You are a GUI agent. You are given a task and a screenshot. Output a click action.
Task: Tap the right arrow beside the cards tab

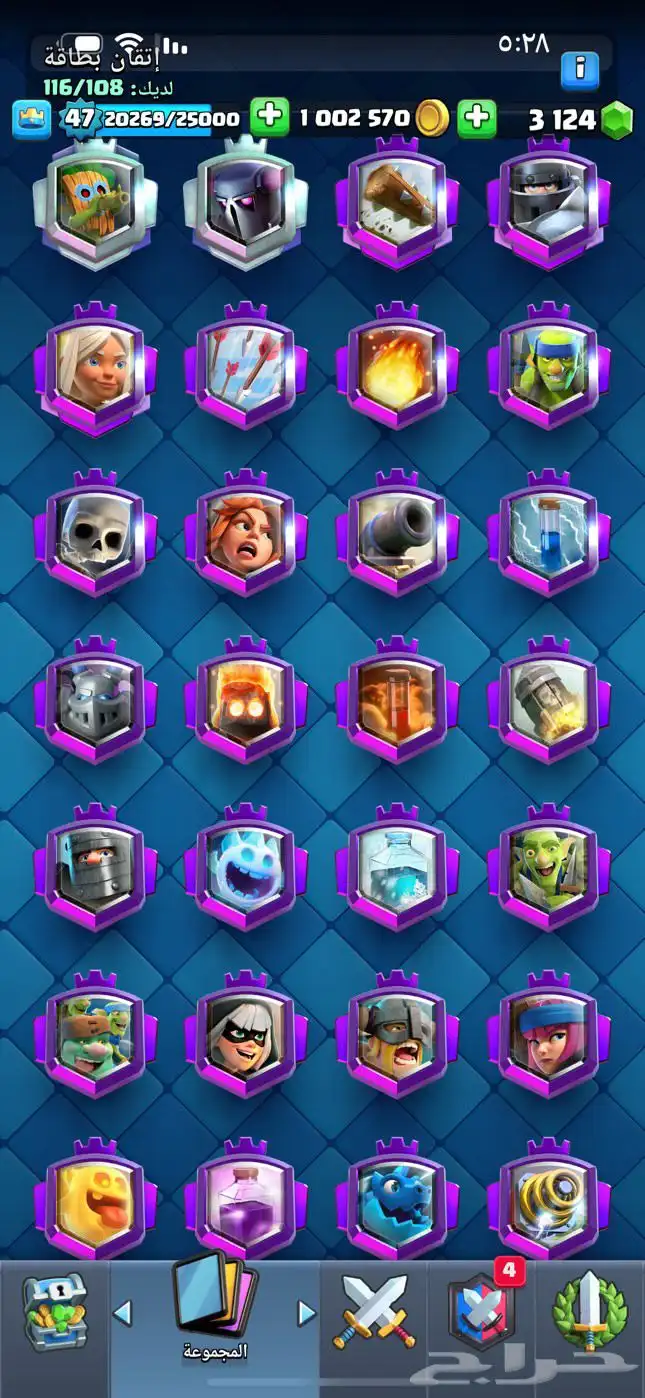[306, 1312]
